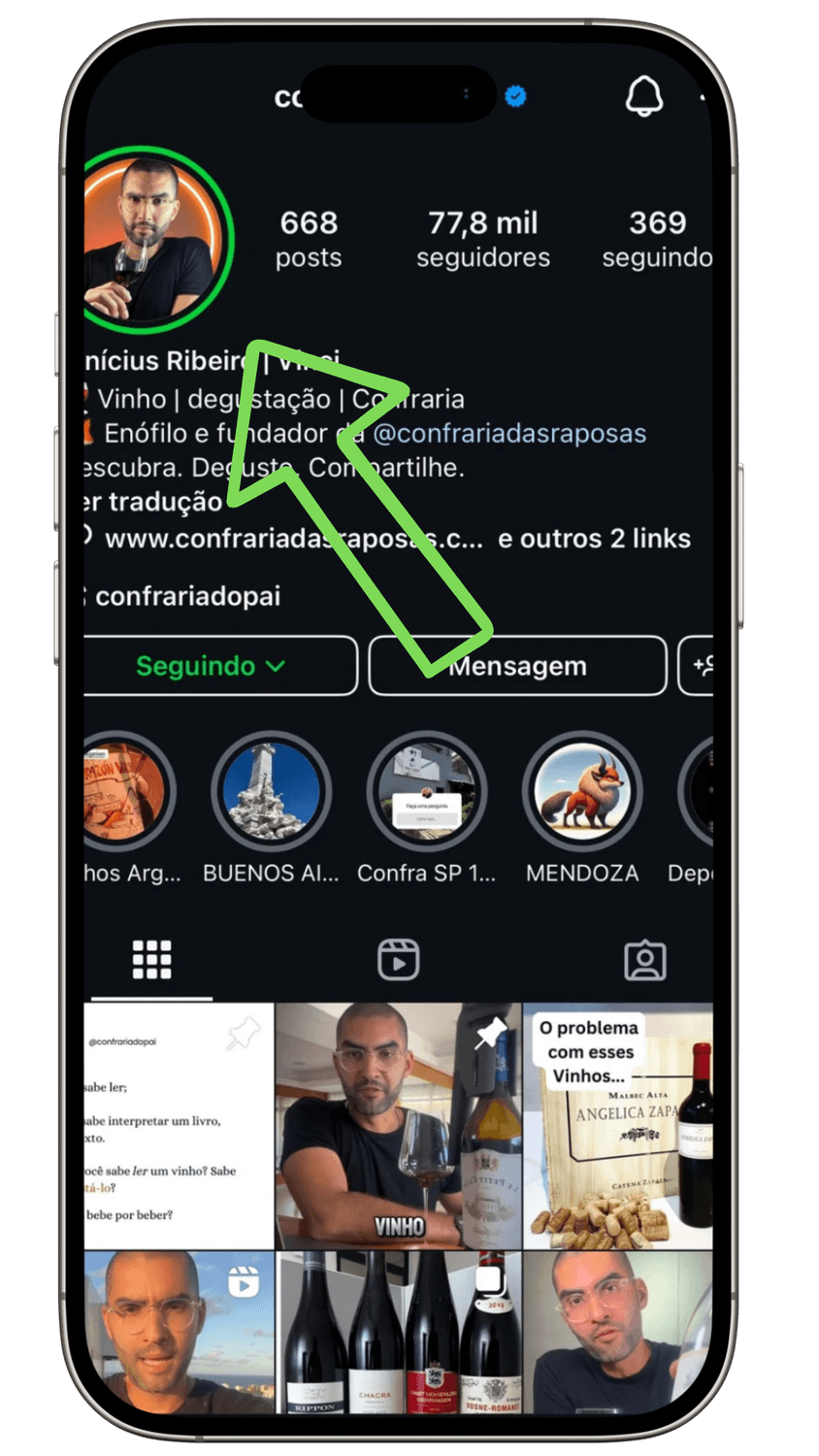Tap the Mensagem button
Viewport: 819px width, 1456px height.
517,666
